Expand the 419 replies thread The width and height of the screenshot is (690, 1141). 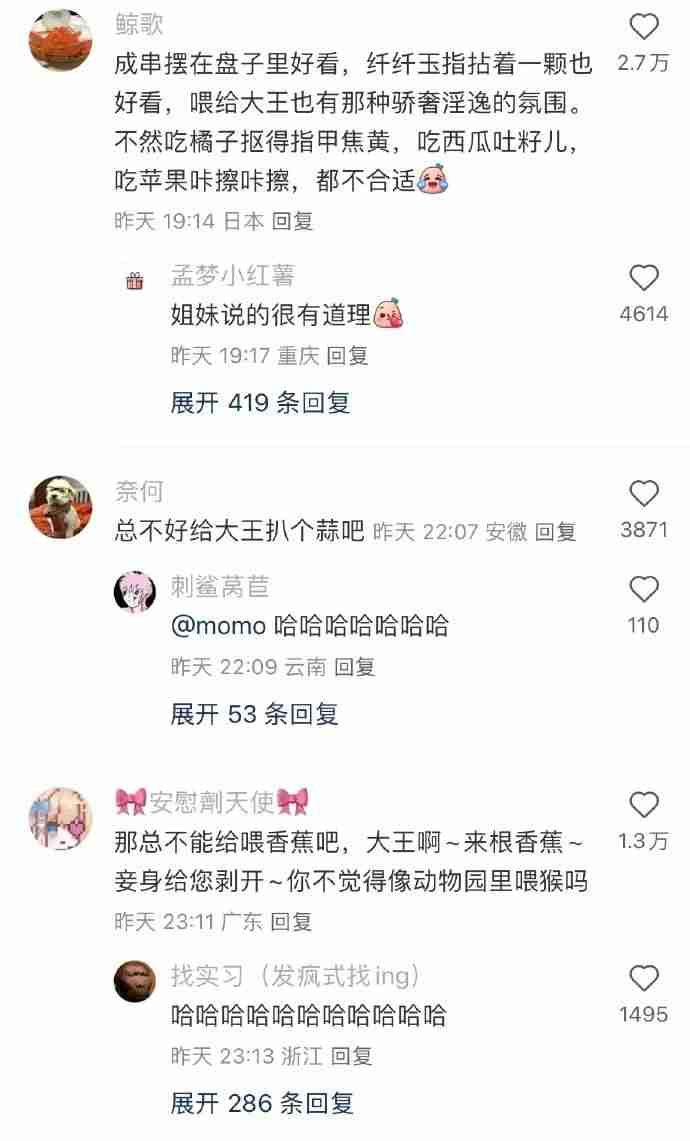[260, 403]
